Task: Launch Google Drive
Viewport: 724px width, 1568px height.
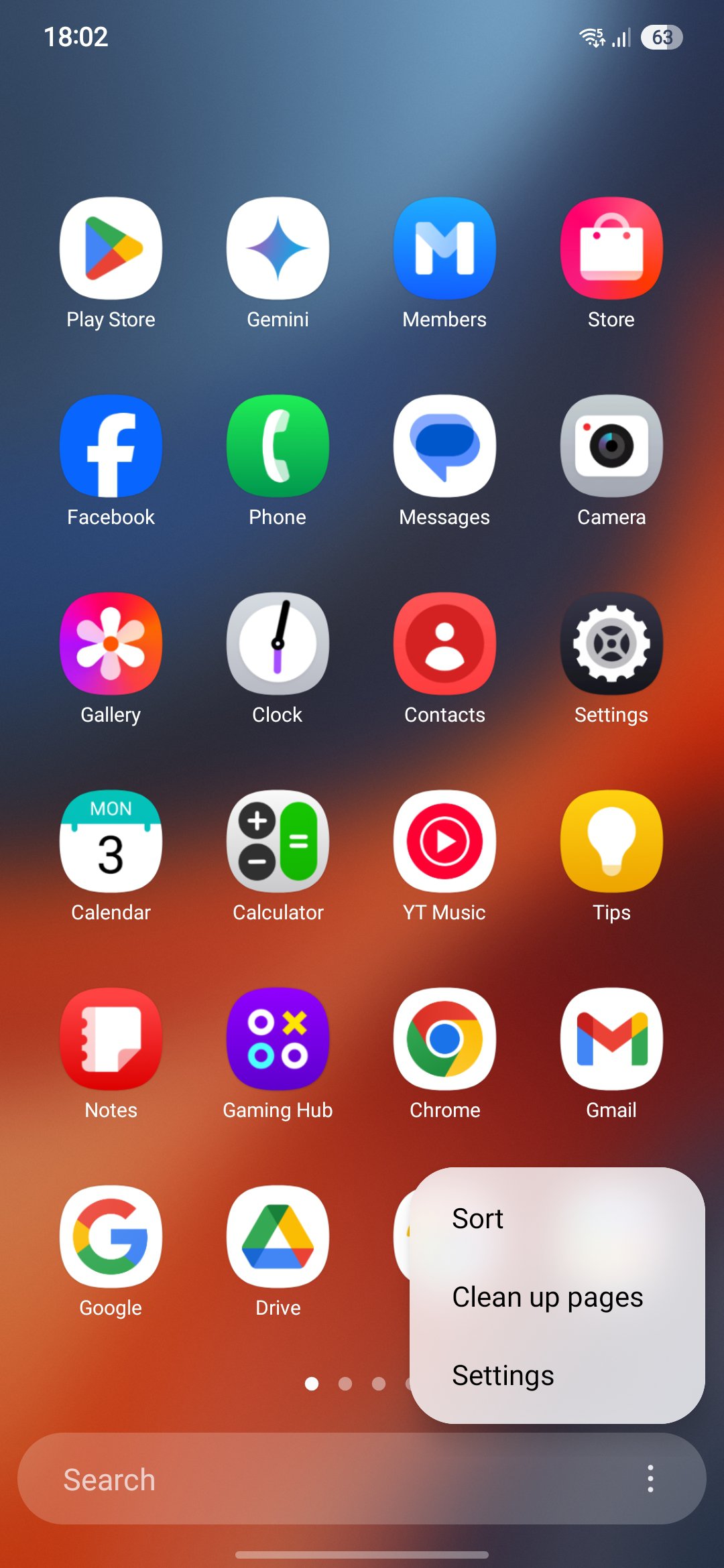Action: pos(278,1237)
